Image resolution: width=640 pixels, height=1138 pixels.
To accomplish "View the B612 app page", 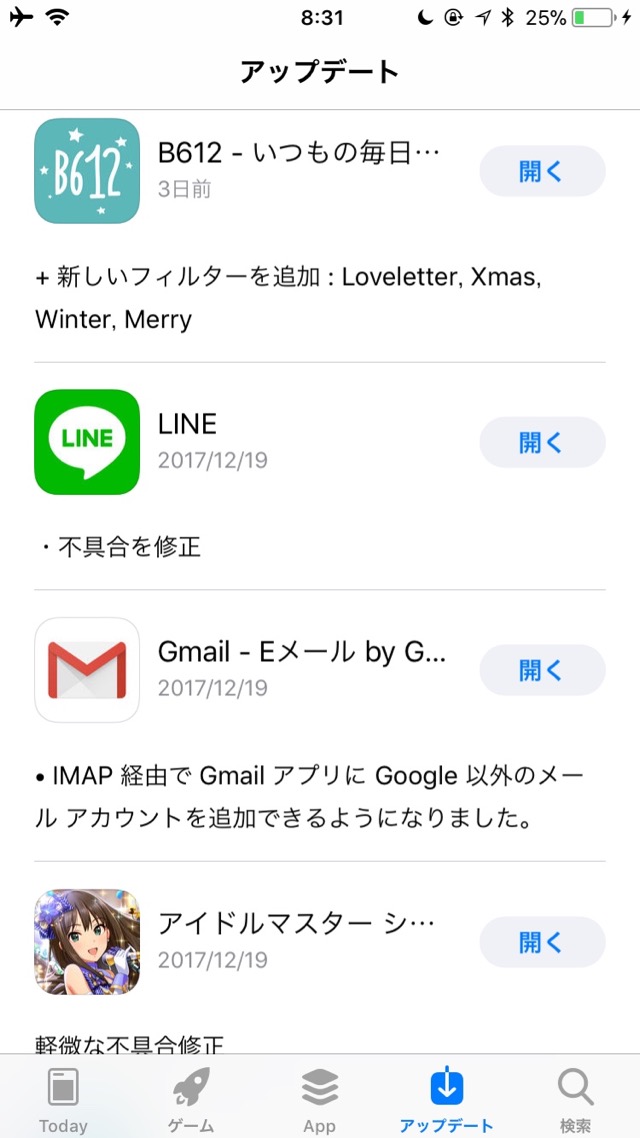I will click(x=87, y=171).
